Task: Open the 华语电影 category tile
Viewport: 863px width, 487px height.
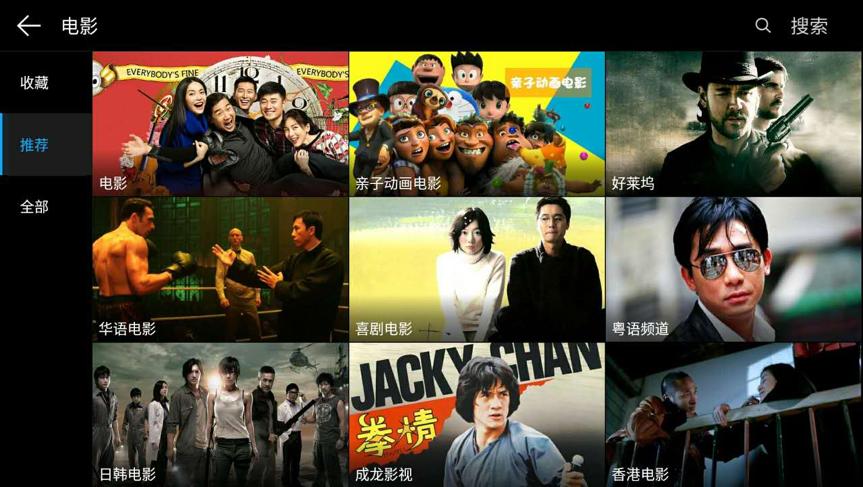Action: tap(220, 269)
